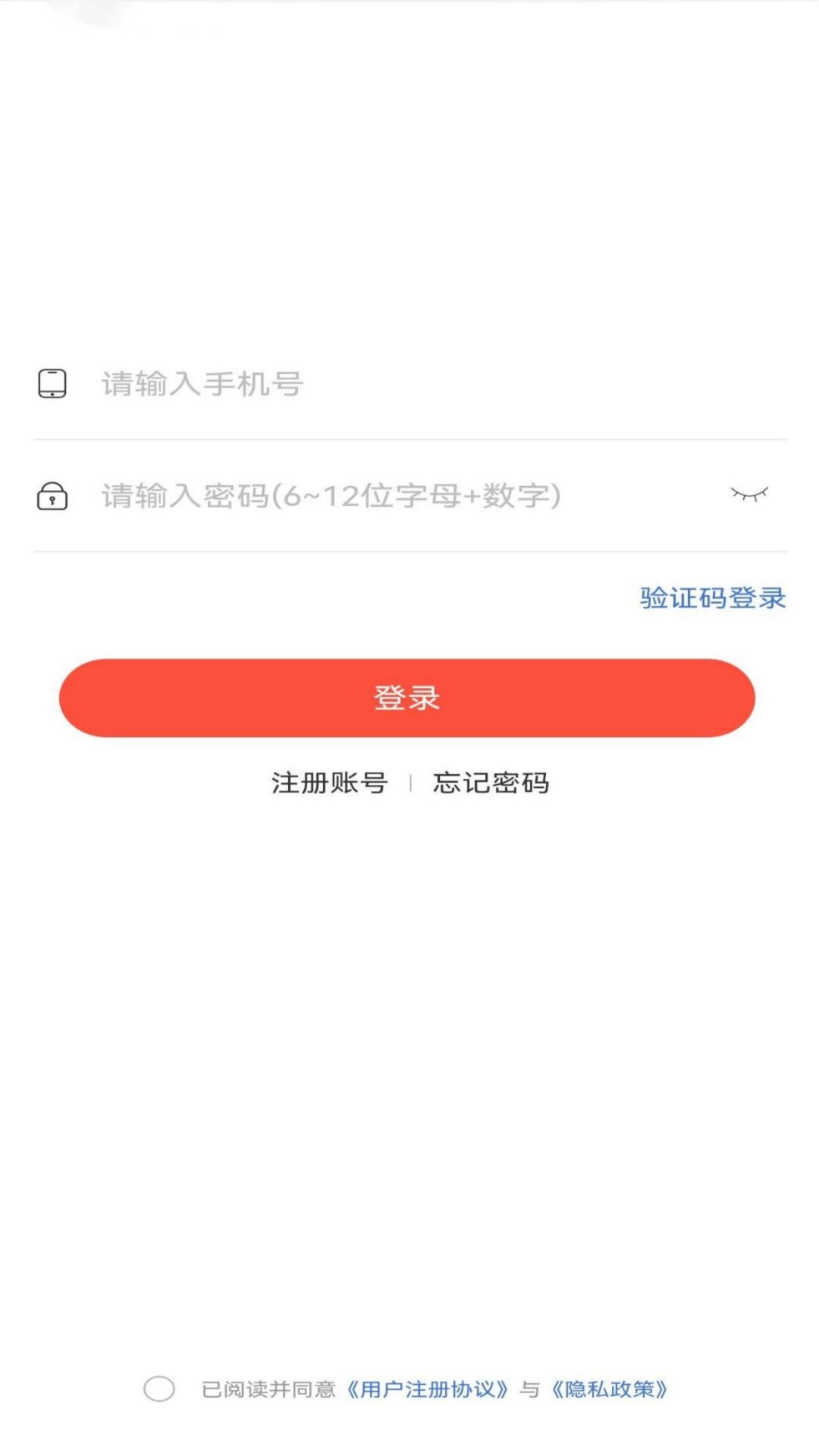Open 忘记密码 password recovery
Viewport: 819px width, 1456px height.
click(491, 783)
